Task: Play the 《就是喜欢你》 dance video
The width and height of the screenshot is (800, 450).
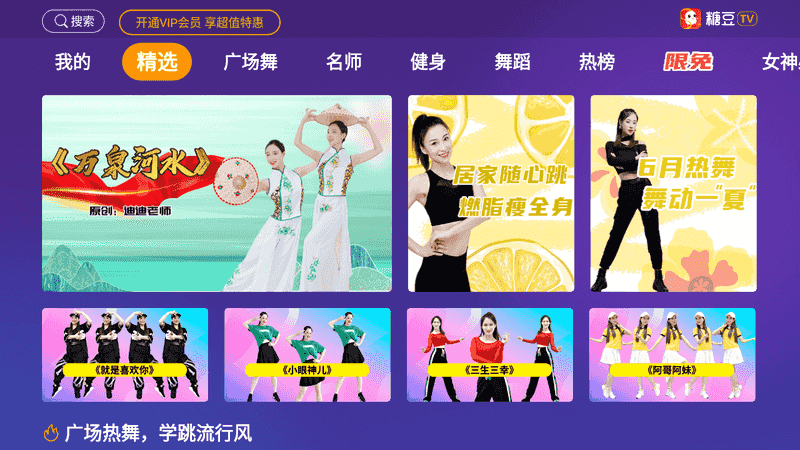Action: click(x=125, y=355)
